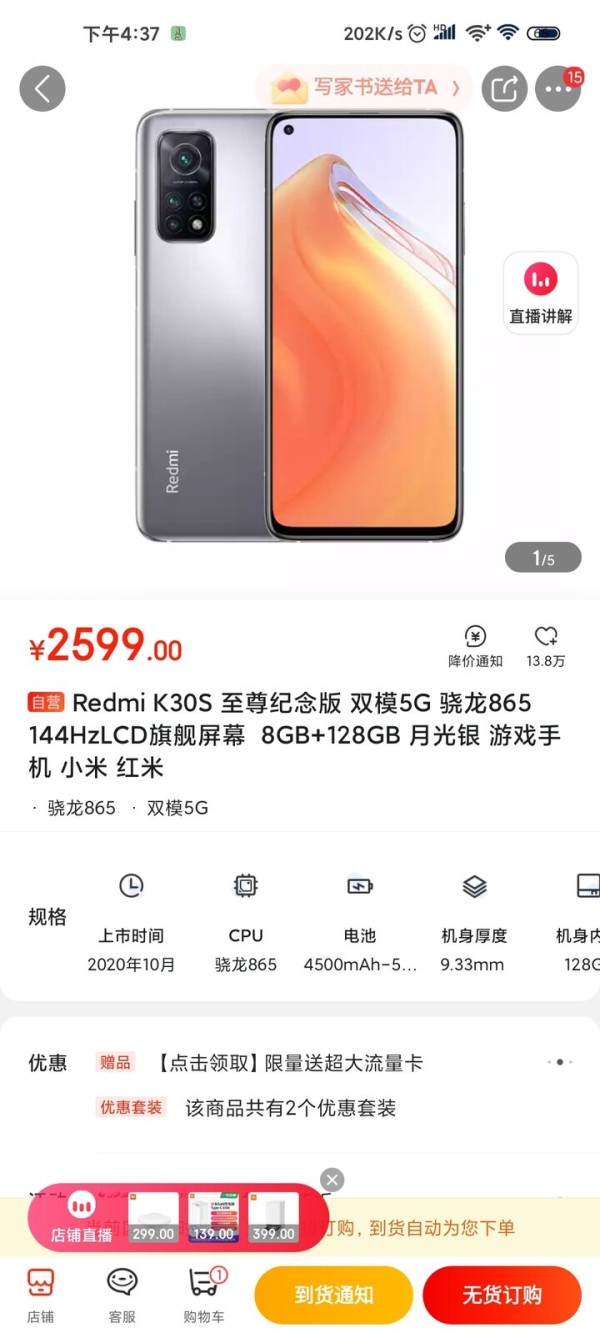This screenshot has width=600, height=1333.
Task: Share this Redmi K30S product
Action: point(504,89)
